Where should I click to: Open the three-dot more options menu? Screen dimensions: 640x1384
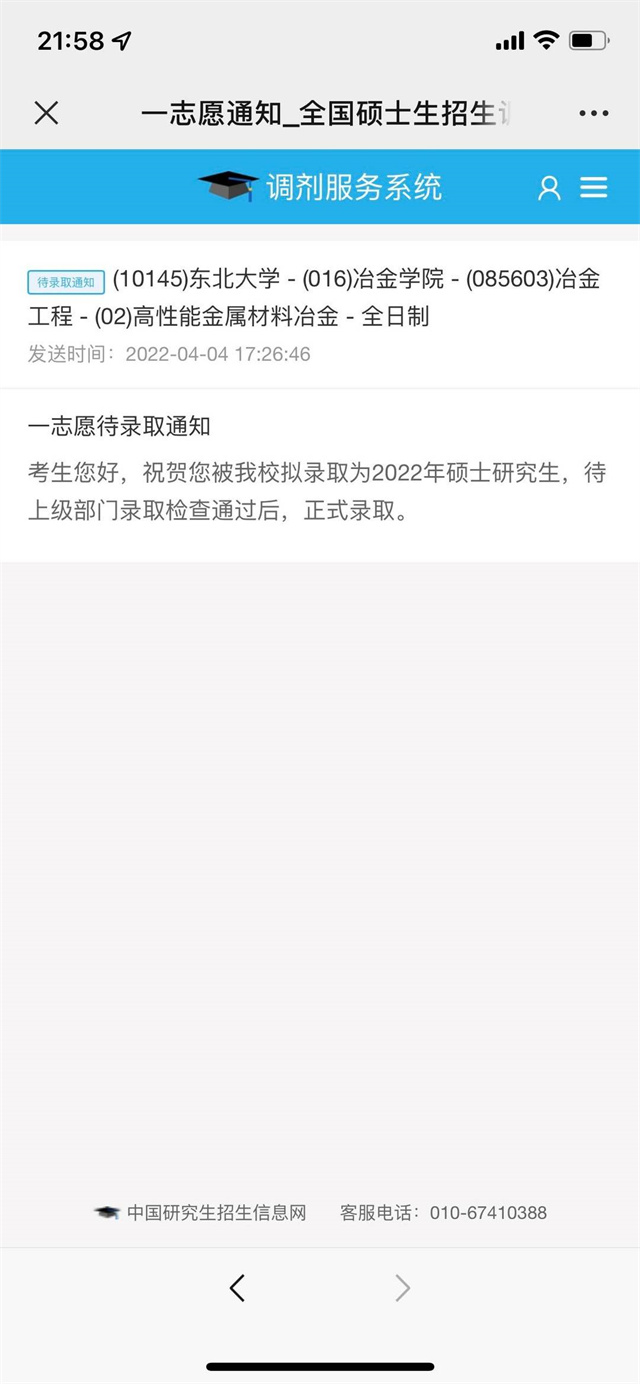click(x=594, y=113)
